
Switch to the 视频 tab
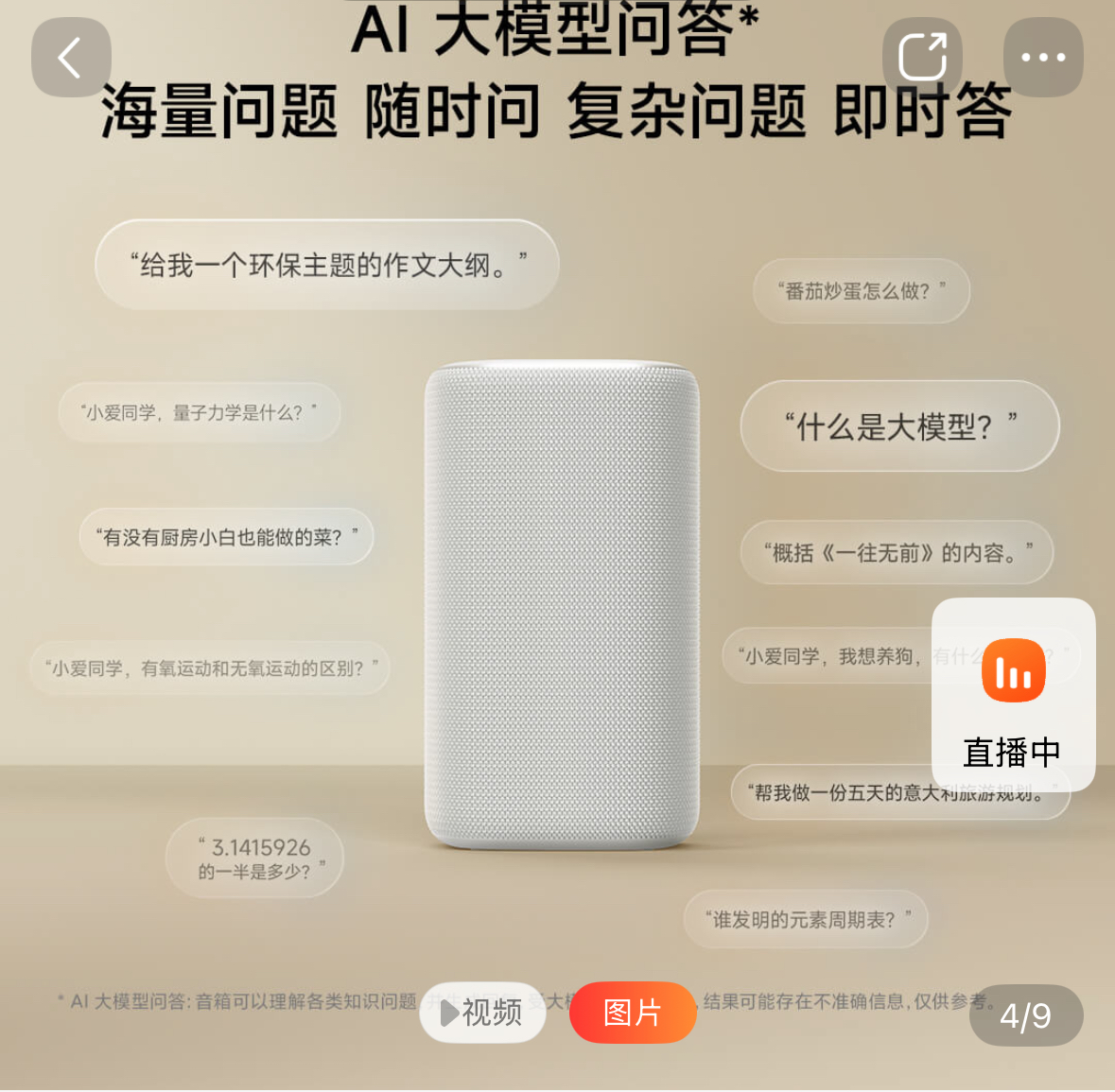(482, 1013)
